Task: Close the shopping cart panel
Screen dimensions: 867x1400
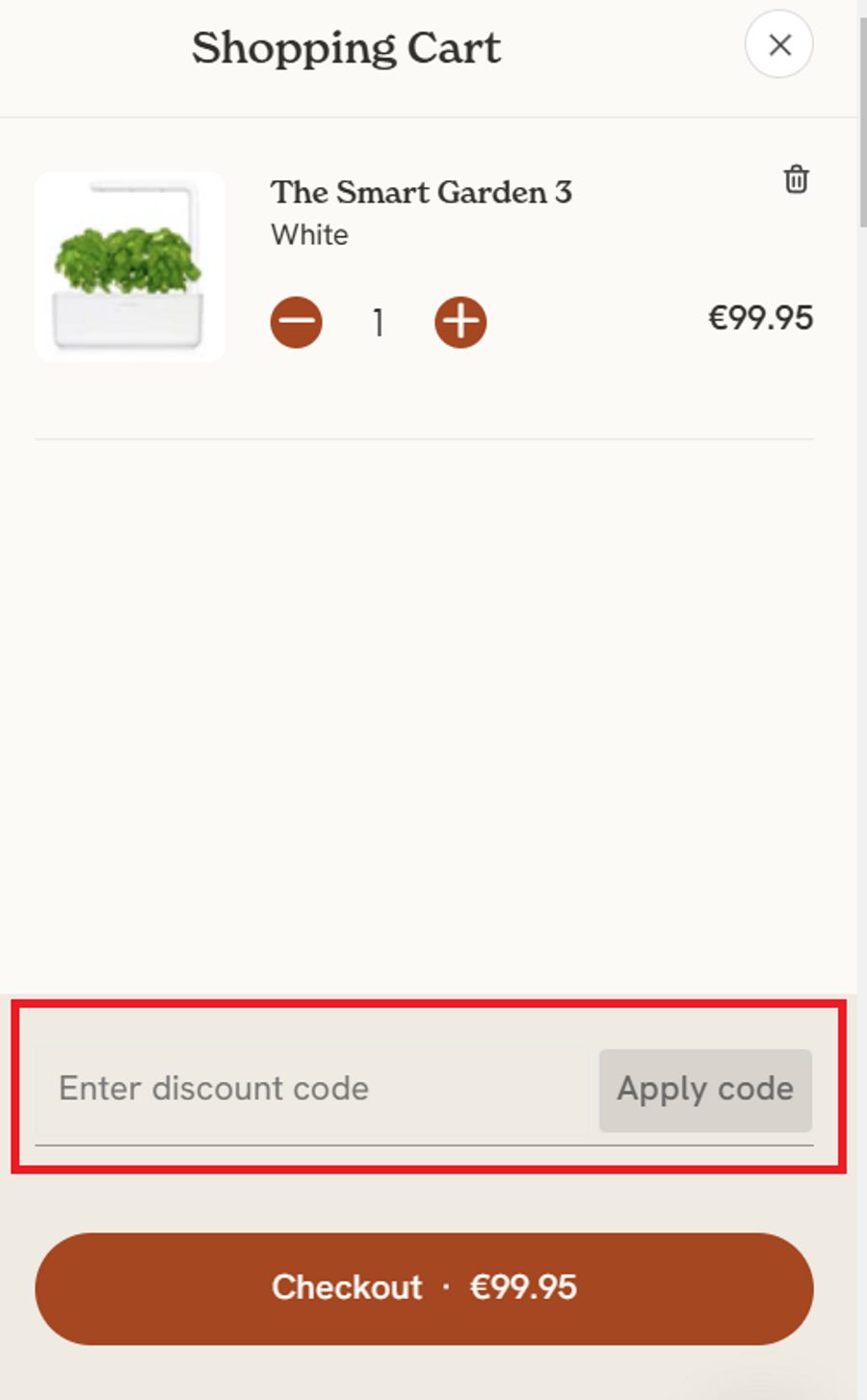Action: [778, 44]
